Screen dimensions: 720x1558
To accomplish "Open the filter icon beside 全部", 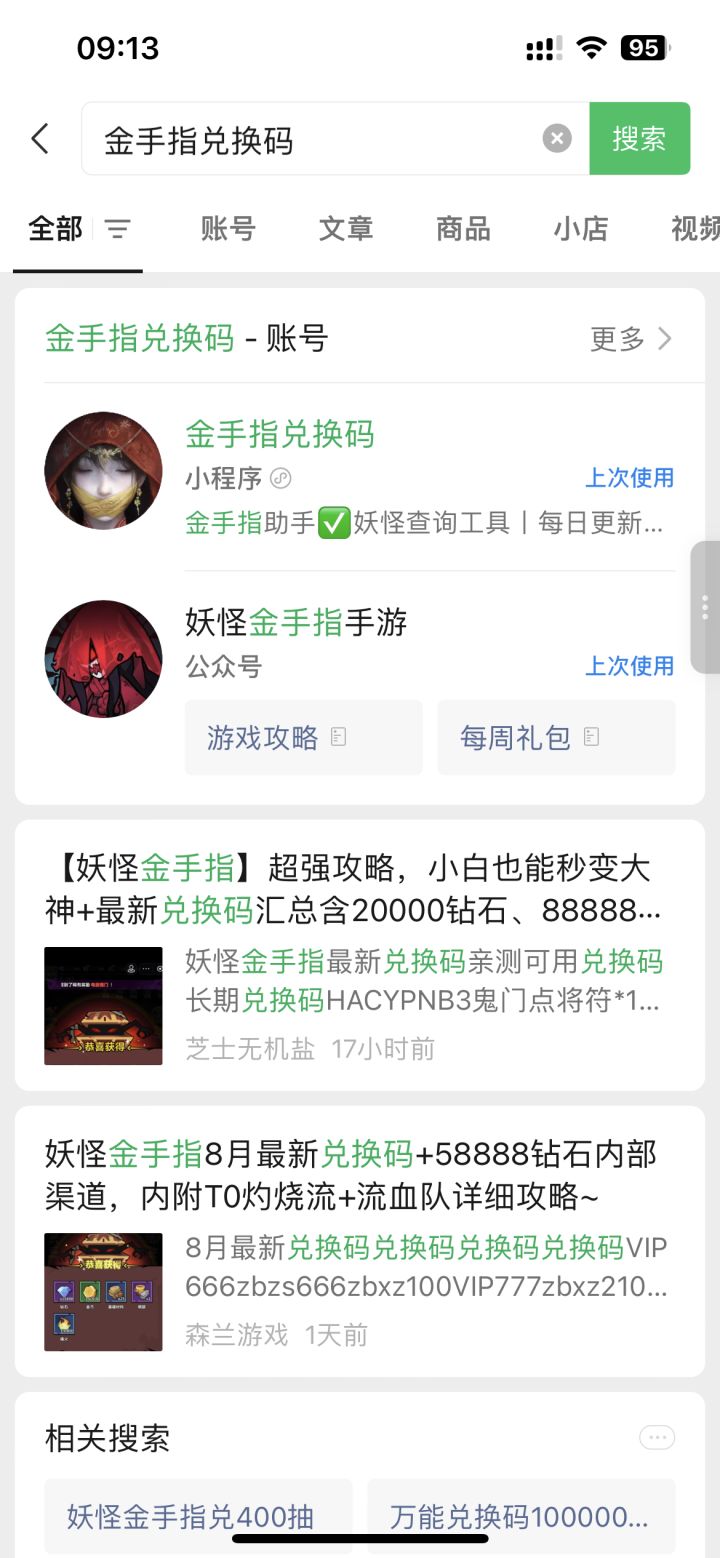I will coord(118,230).
